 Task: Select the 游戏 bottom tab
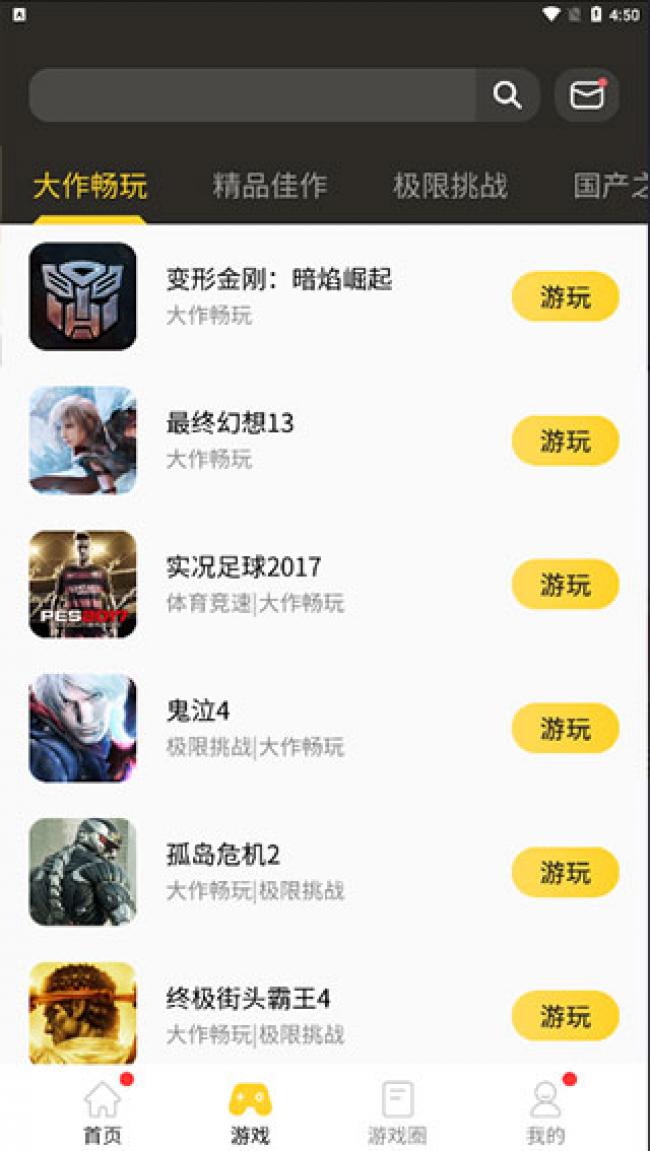coord(250,1112)
